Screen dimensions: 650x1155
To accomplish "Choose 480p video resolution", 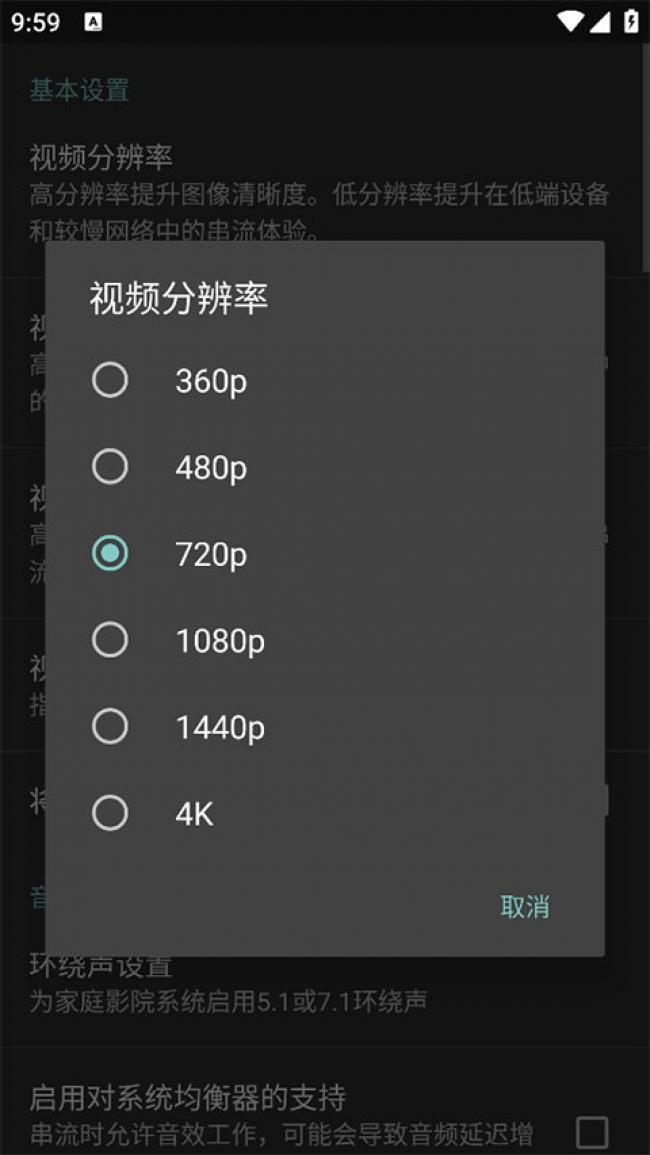I will [x=110, y=467].
